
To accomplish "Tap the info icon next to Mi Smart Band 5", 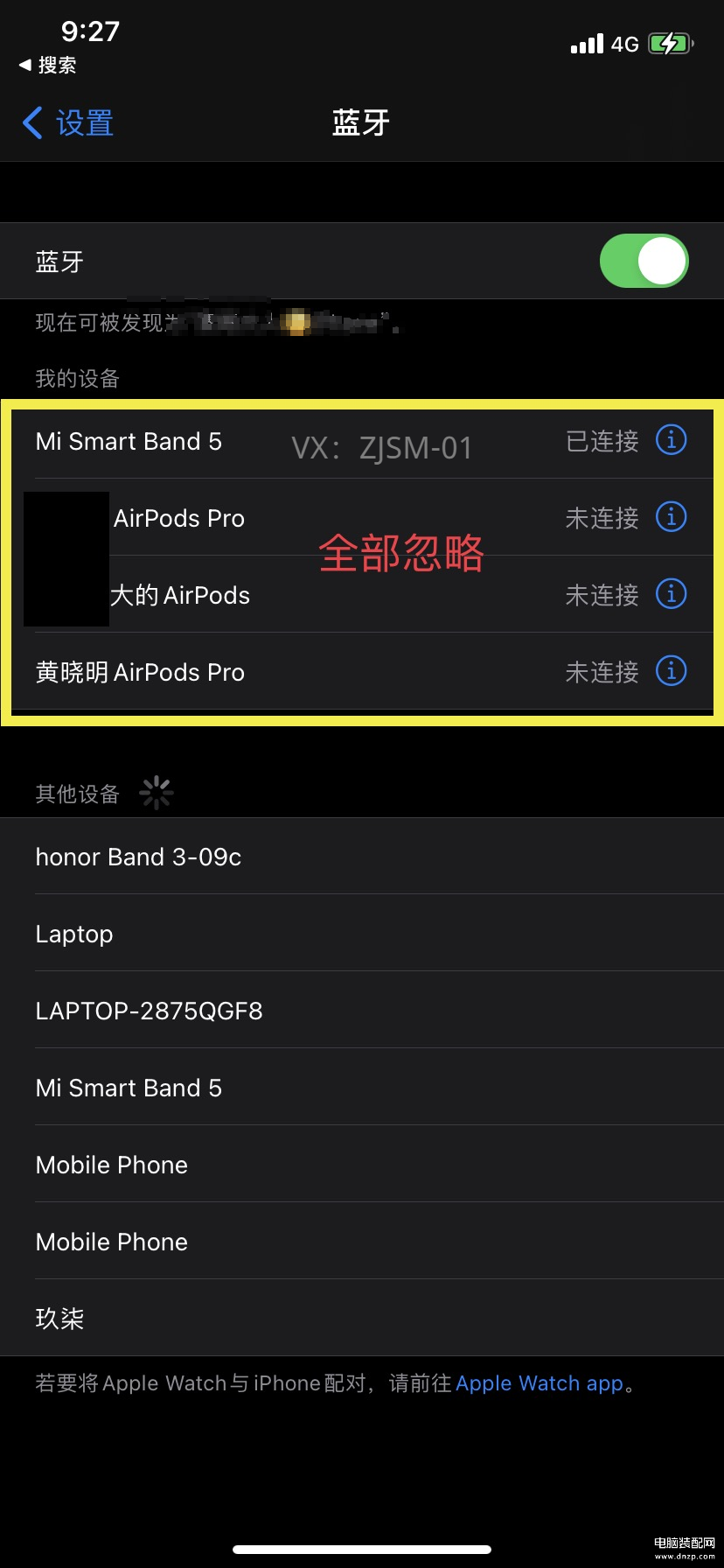I will point(670,440).
